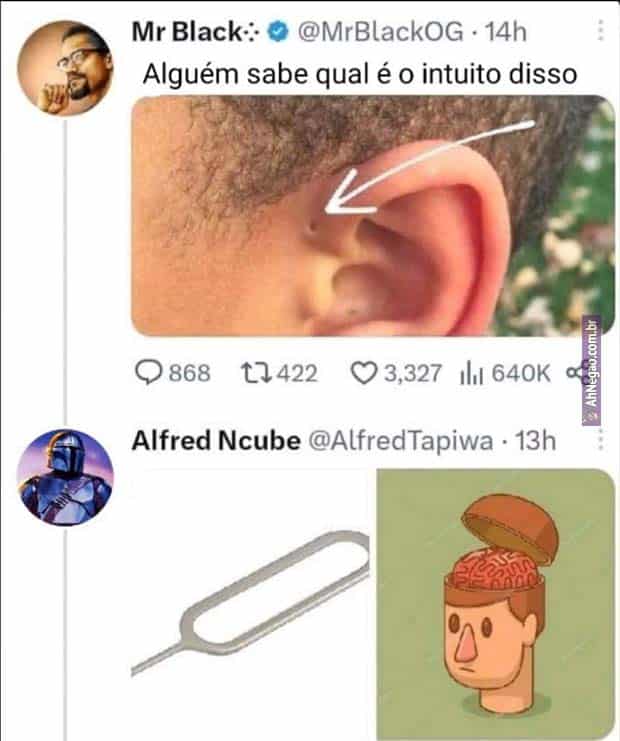Retweet Mr Black's tweet
620x741 pixels.
(x=255, y=373)
